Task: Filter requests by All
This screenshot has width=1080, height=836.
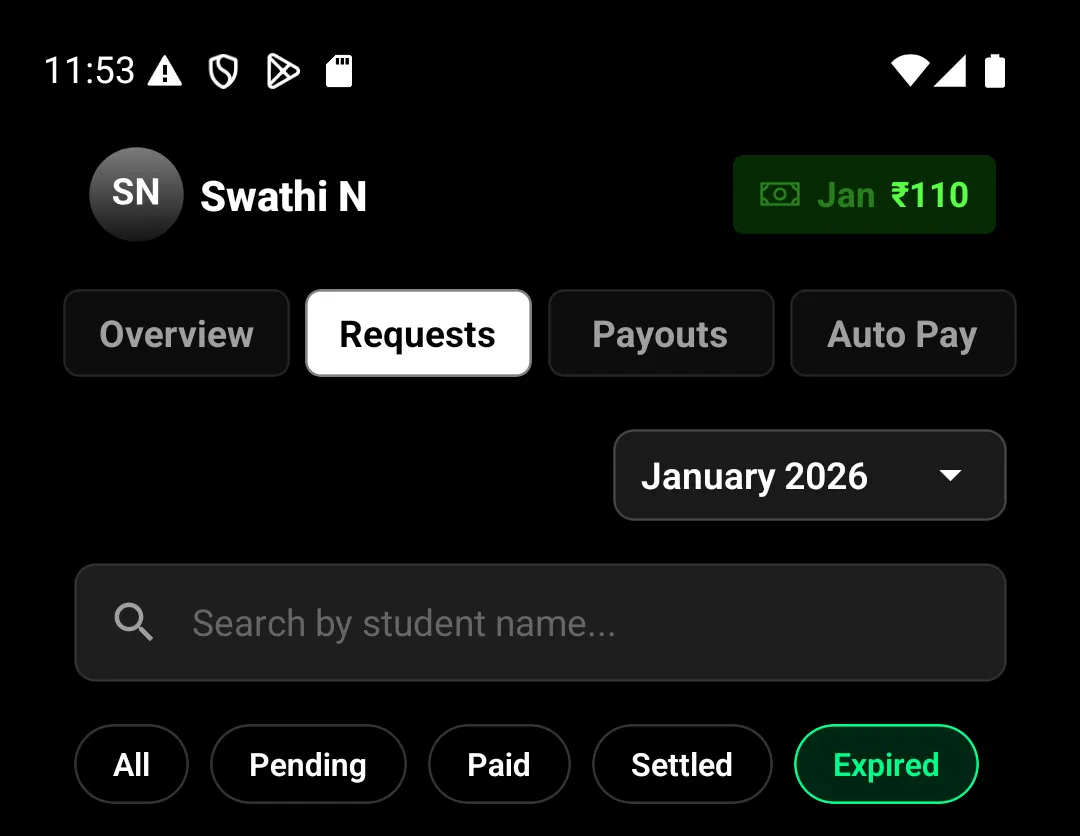Action: [131, 764]
